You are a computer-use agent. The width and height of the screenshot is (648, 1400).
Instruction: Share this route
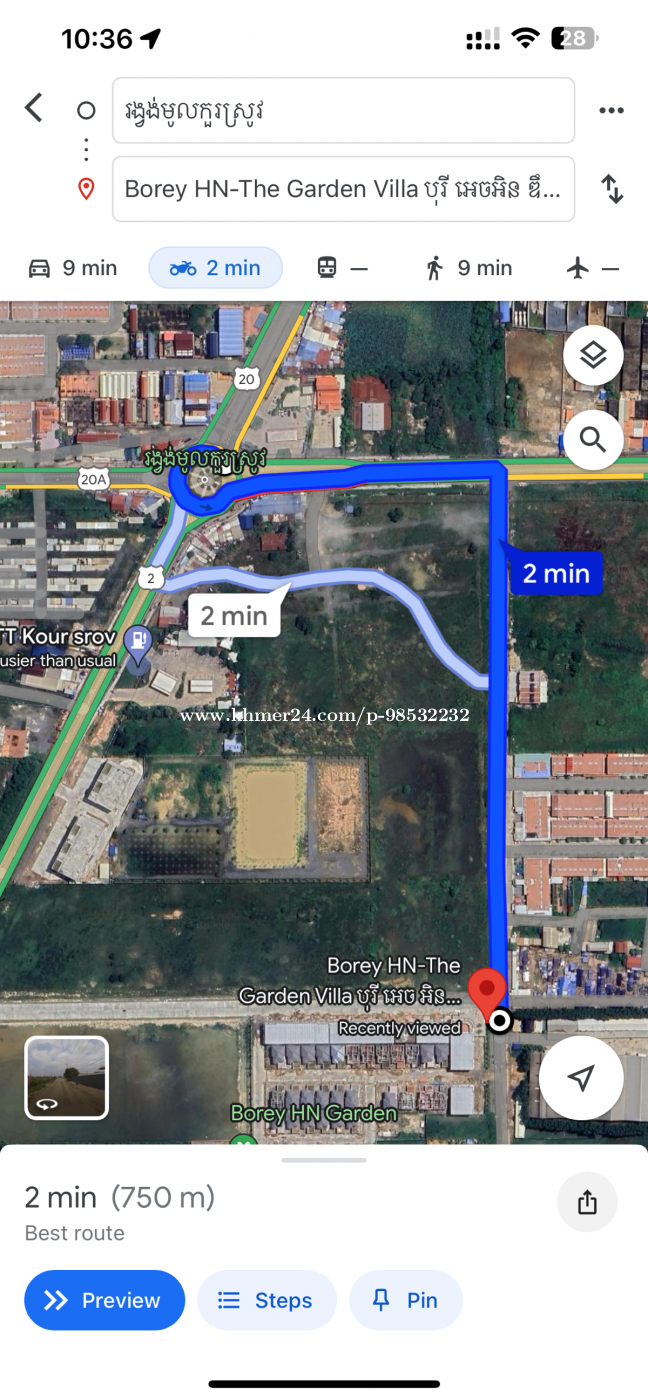587,1202
